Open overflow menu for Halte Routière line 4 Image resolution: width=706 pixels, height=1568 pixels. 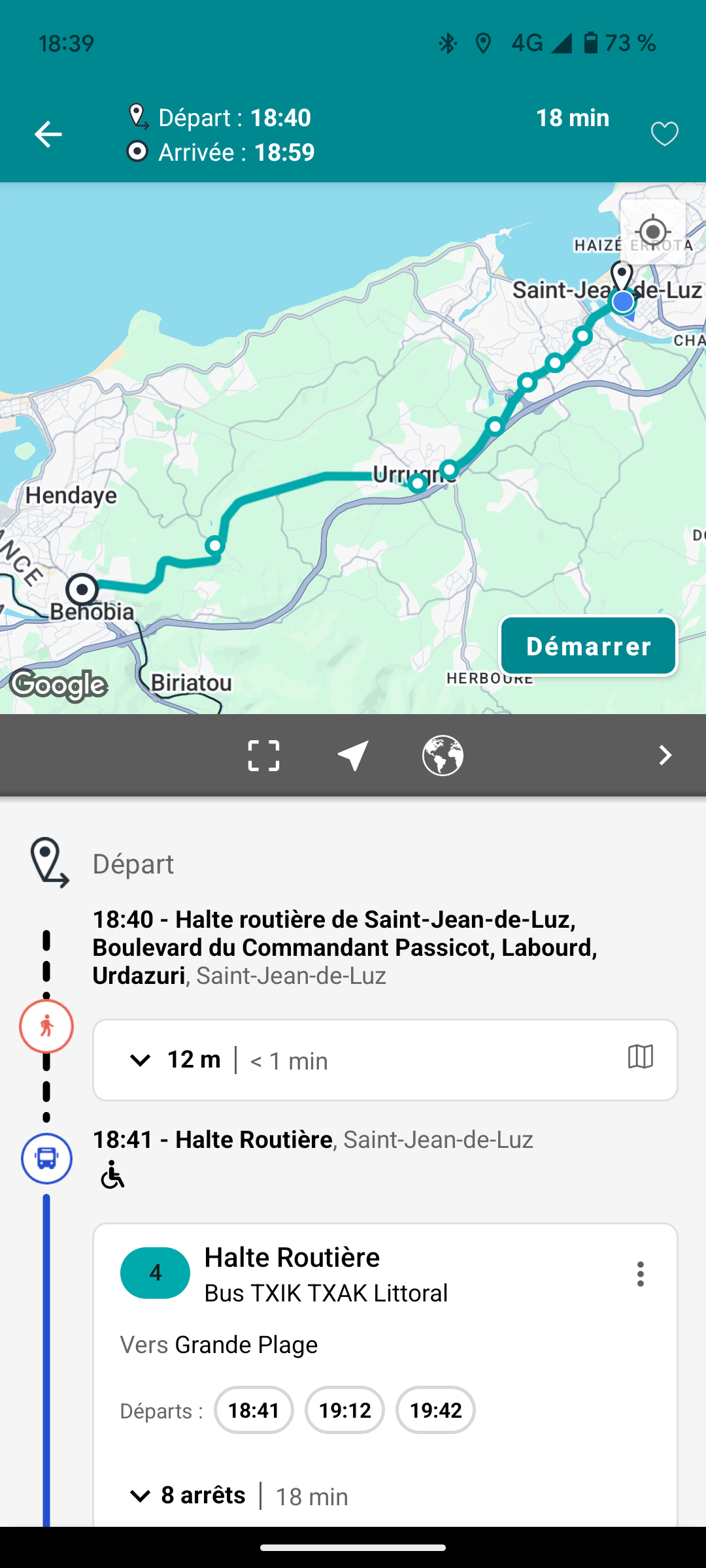641,1274
